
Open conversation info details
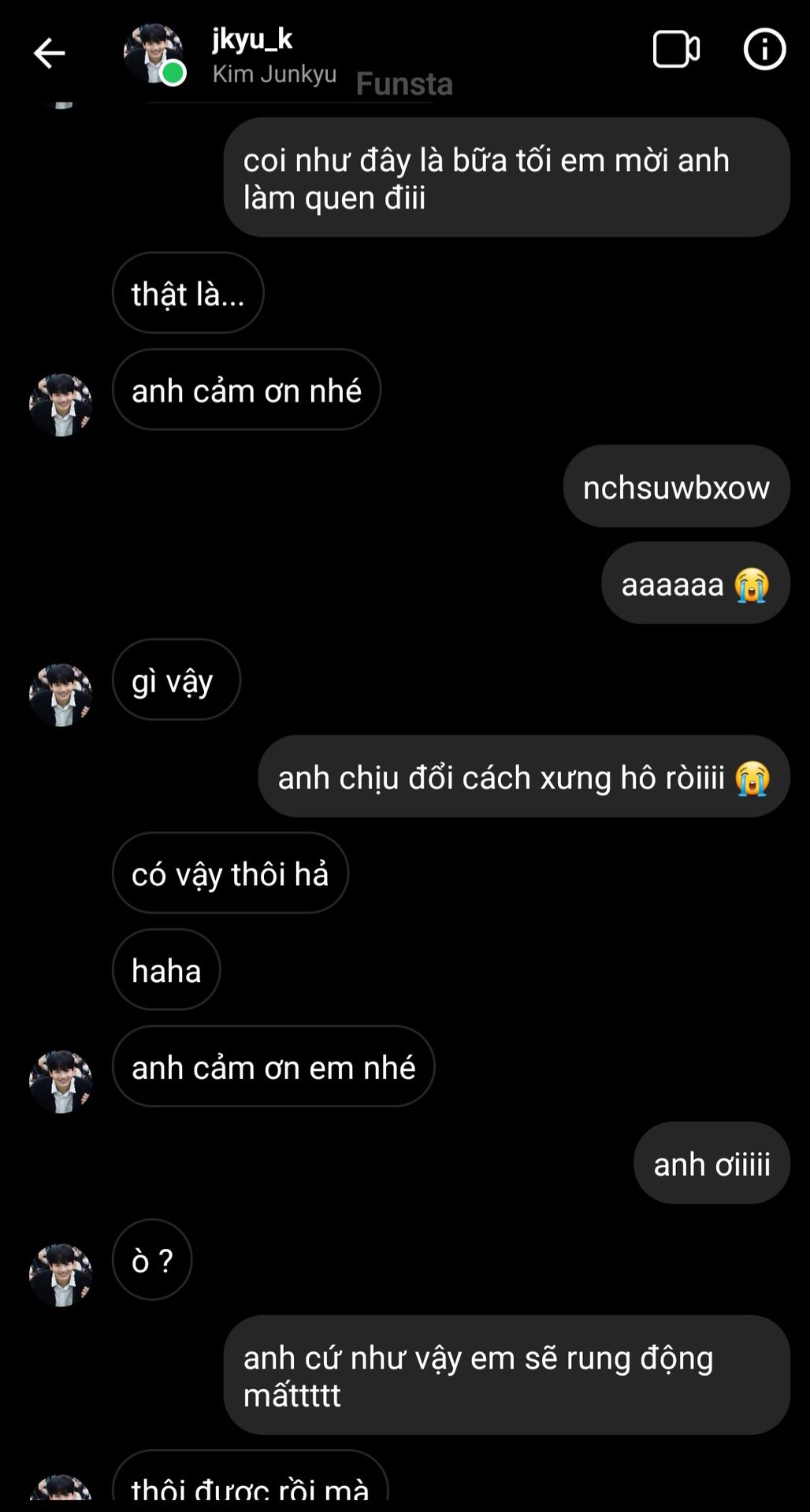click(764, 50)
